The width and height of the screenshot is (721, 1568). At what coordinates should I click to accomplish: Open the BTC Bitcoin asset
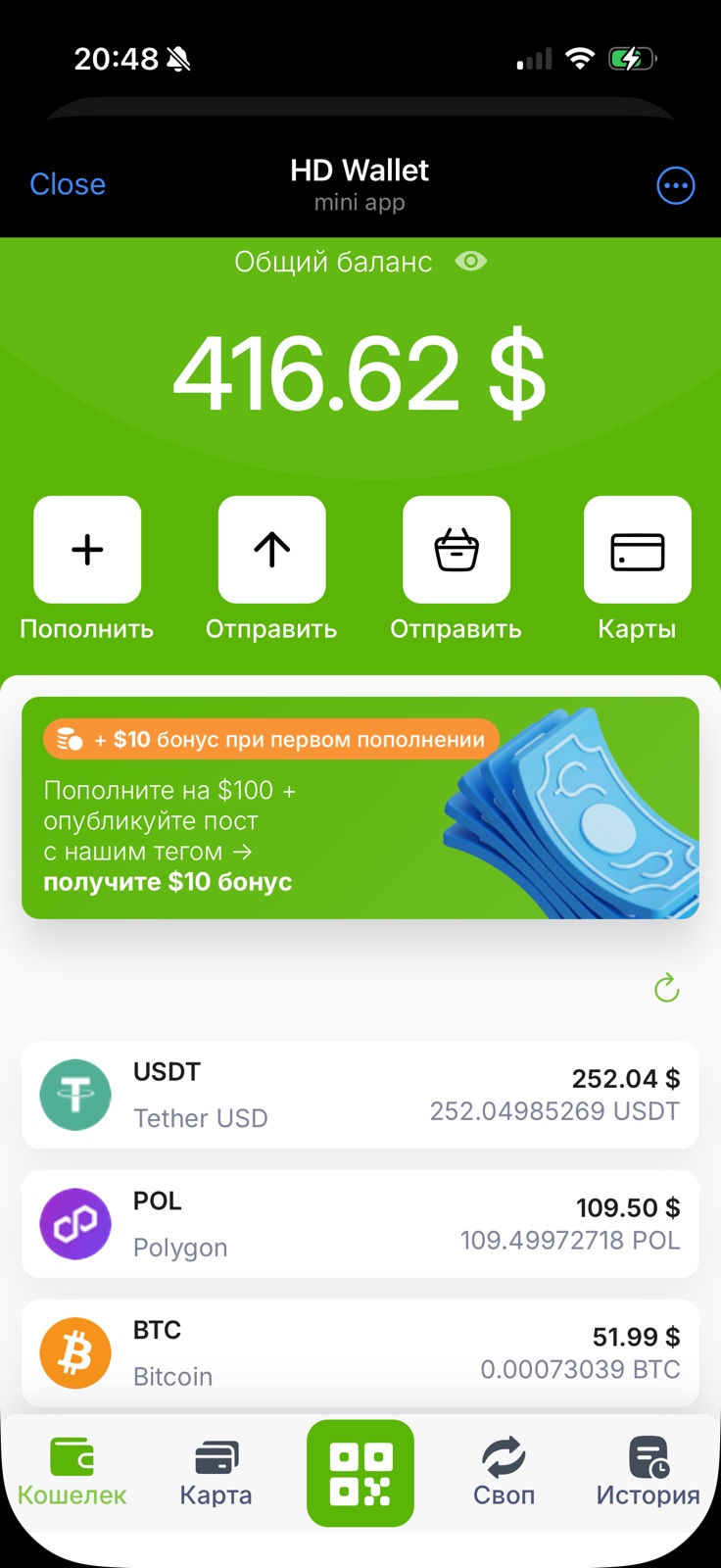pos(360,1353)
